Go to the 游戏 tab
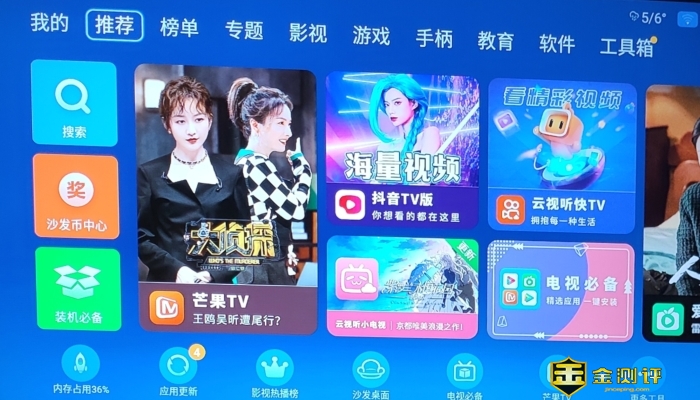This screenshot has width=700, height=400. click(x=370, y=36)
